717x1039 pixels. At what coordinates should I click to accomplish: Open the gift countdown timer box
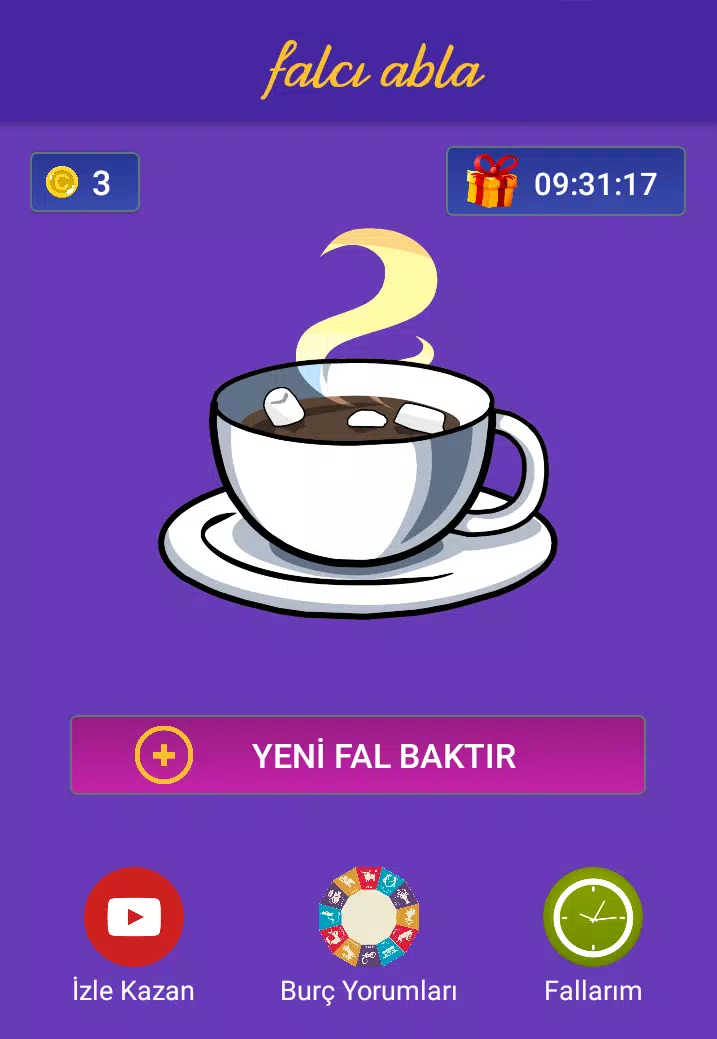[x=565, y=182]
